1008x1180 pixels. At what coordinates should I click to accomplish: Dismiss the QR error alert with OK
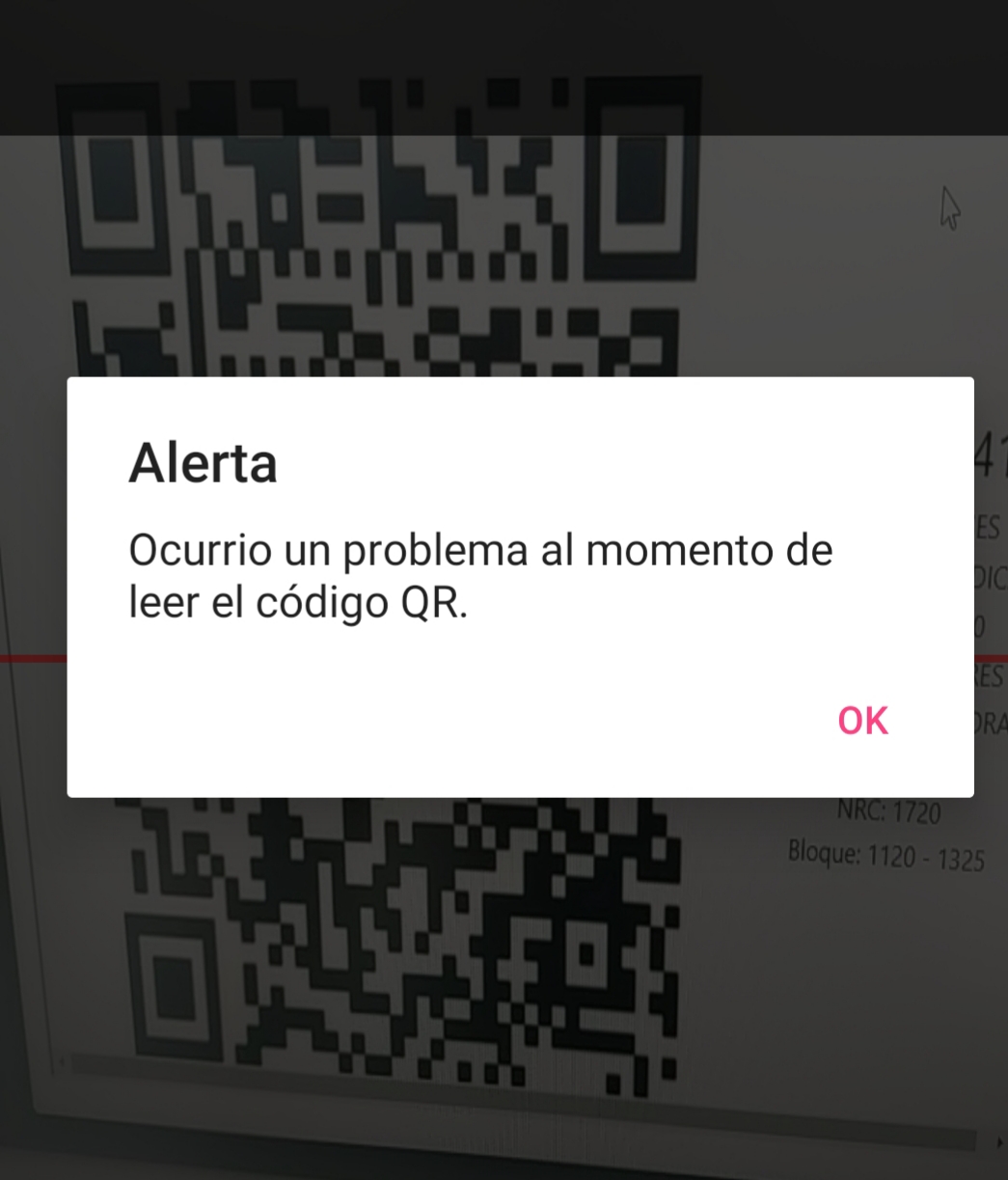point(862,721)
